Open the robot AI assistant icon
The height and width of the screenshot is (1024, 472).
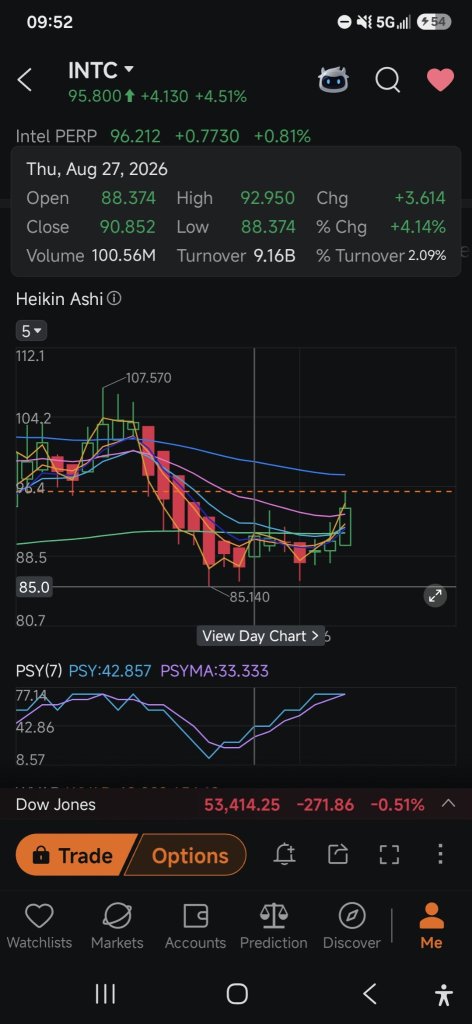coord(333,80)
